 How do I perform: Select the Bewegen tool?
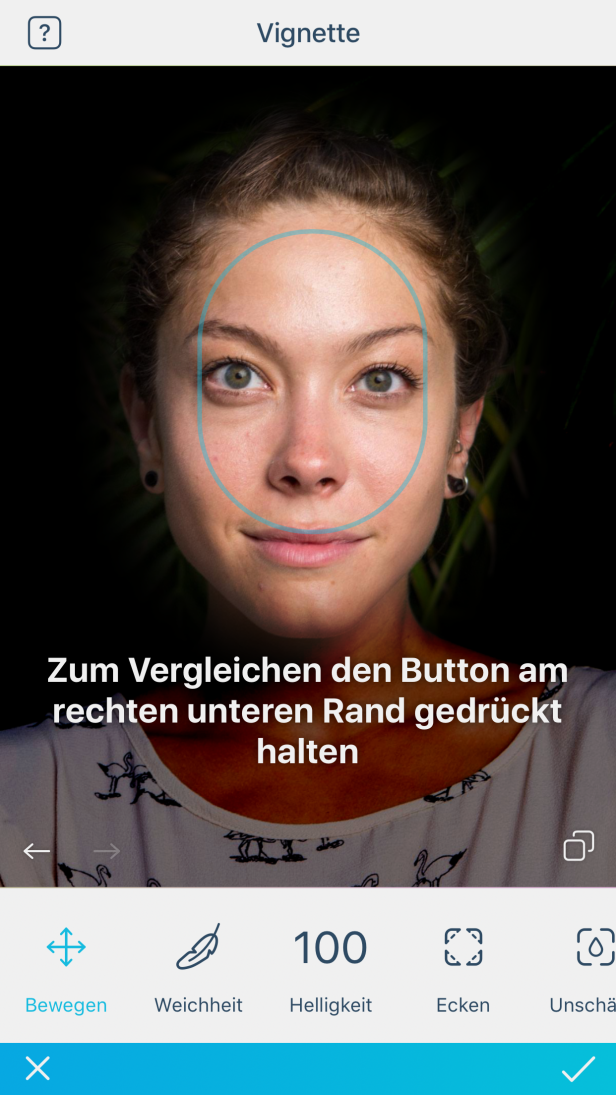[x=66, y=965]
